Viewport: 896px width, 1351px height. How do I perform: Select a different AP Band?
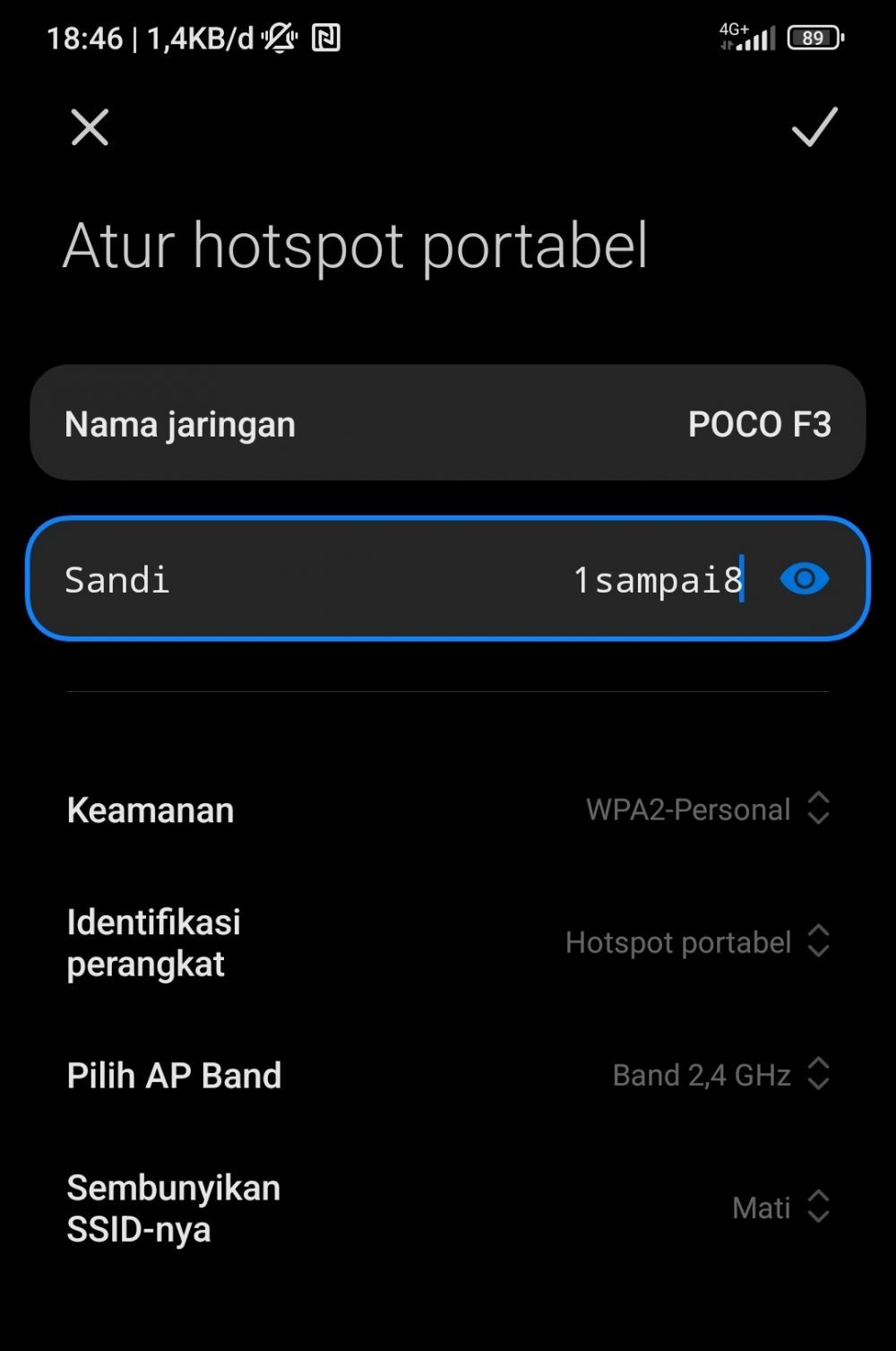[720, 1074]
